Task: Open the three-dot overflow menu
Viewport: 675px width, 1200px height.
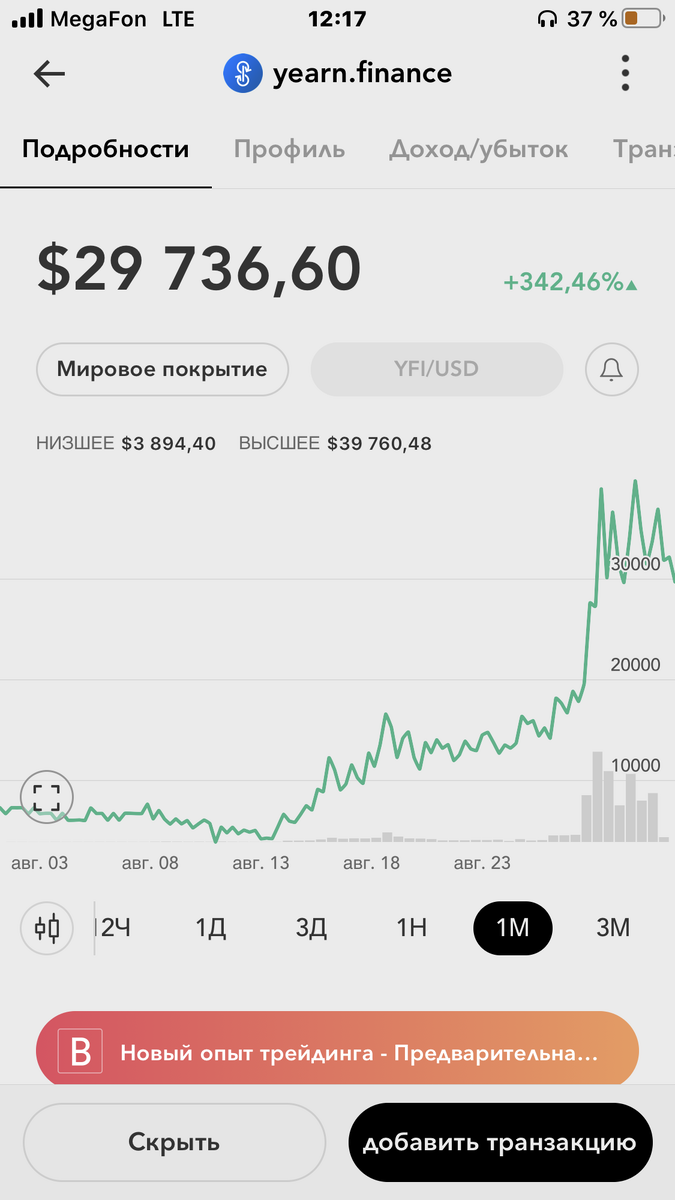Action: (625, 73)
